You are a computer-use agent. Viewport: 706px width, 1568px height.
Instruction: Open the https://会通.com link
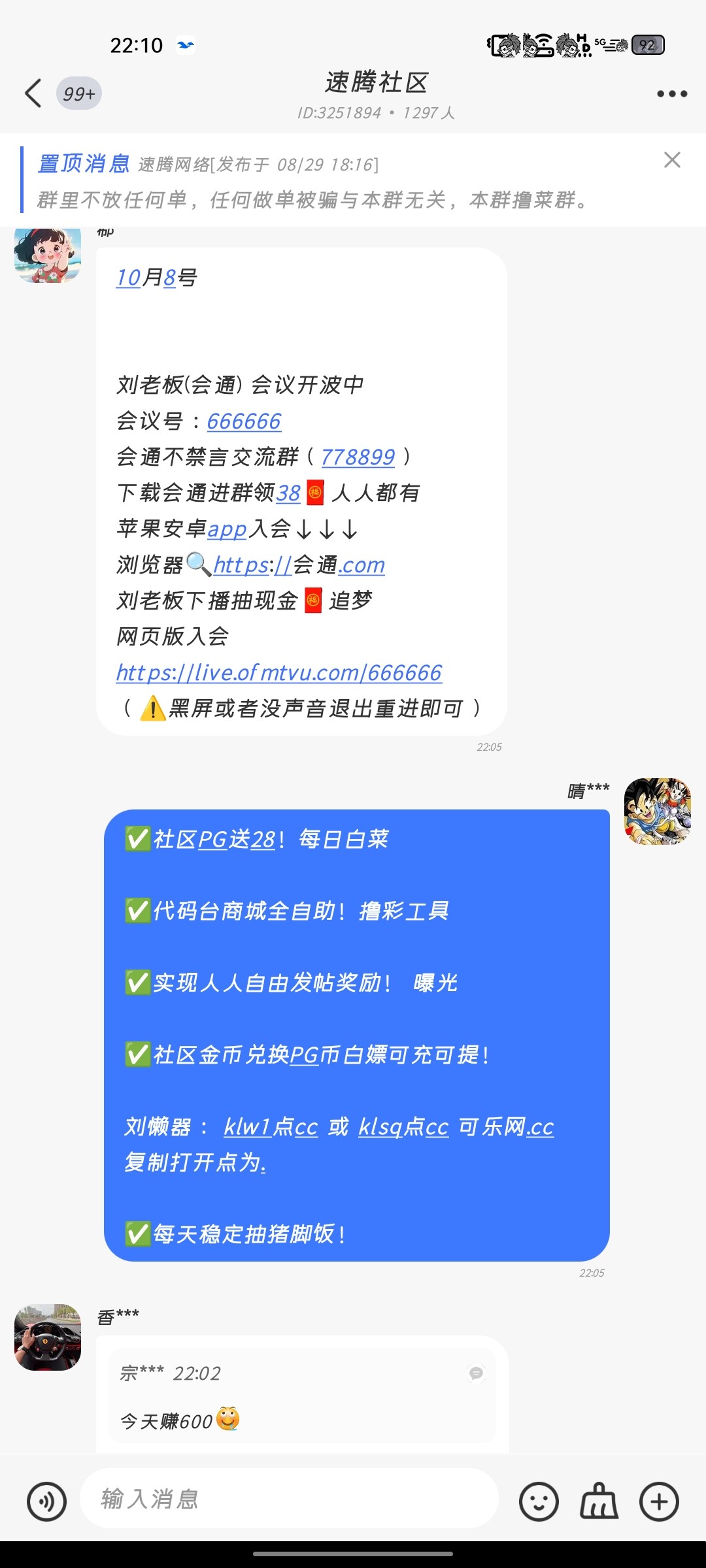[297, 564]
